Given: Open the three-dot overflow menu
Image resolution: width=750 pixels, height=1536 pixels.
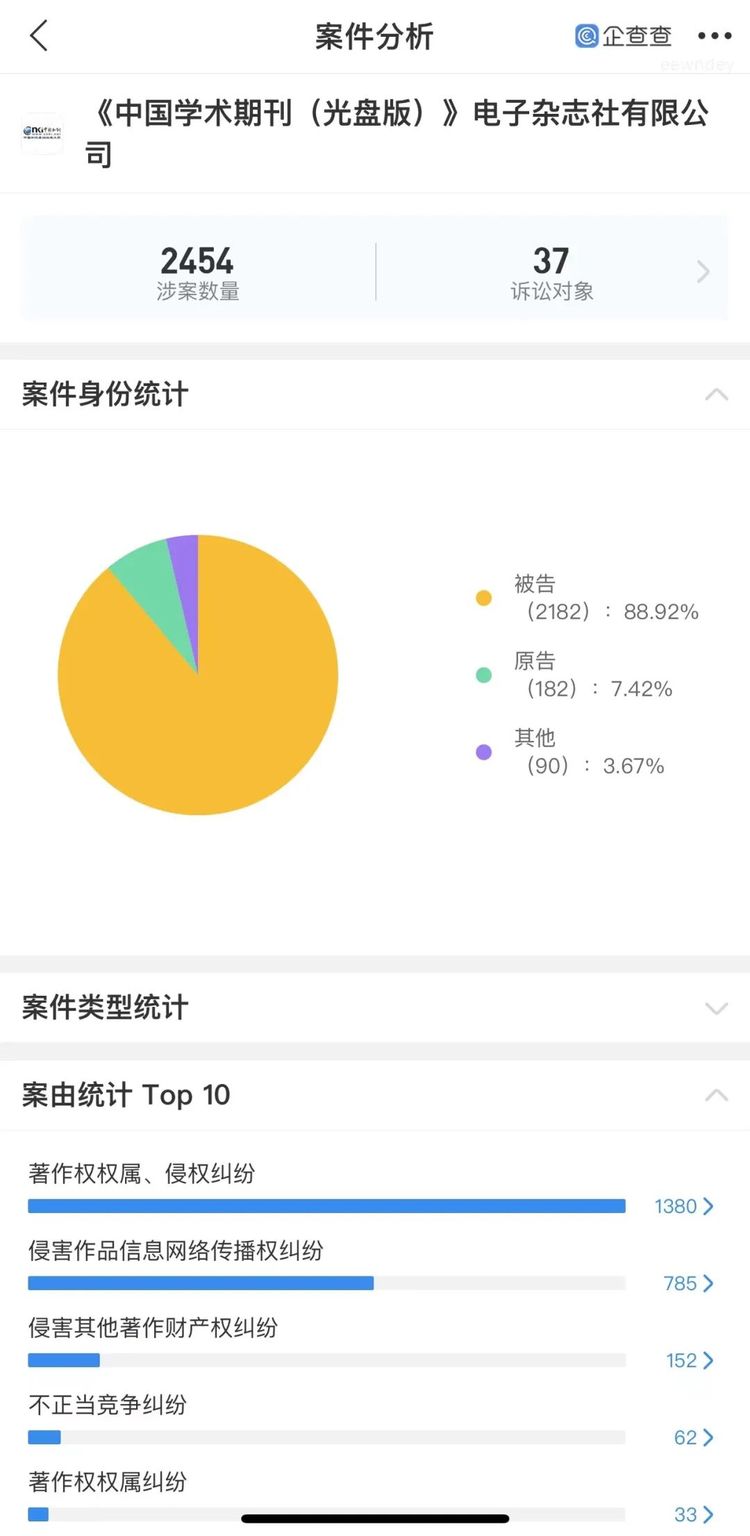Looking at the screenshot, I should click(x=715, y=37).
